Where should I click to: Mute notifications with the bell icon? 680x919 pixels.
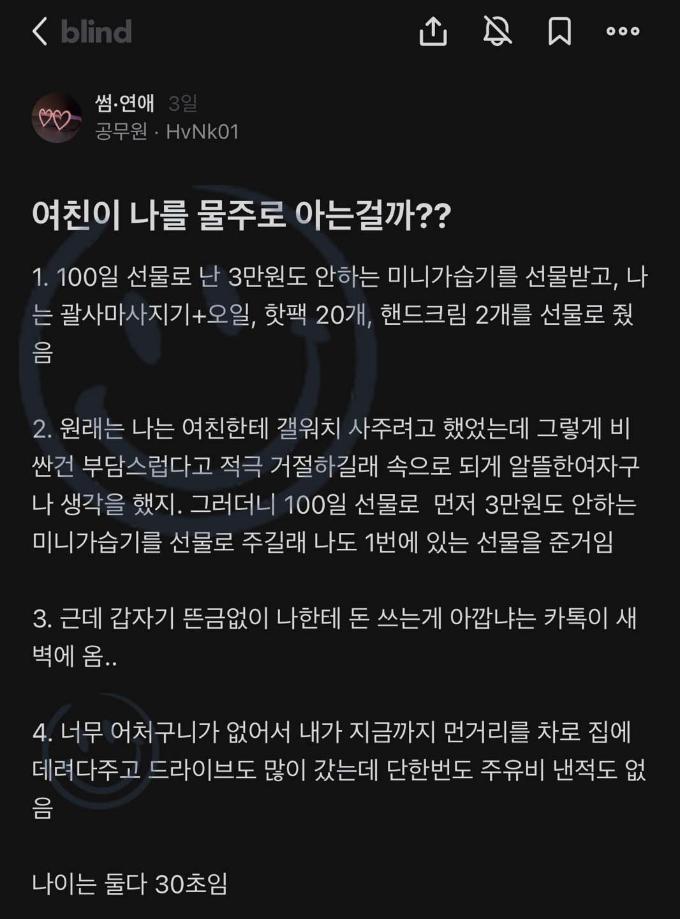click(497, 31)
